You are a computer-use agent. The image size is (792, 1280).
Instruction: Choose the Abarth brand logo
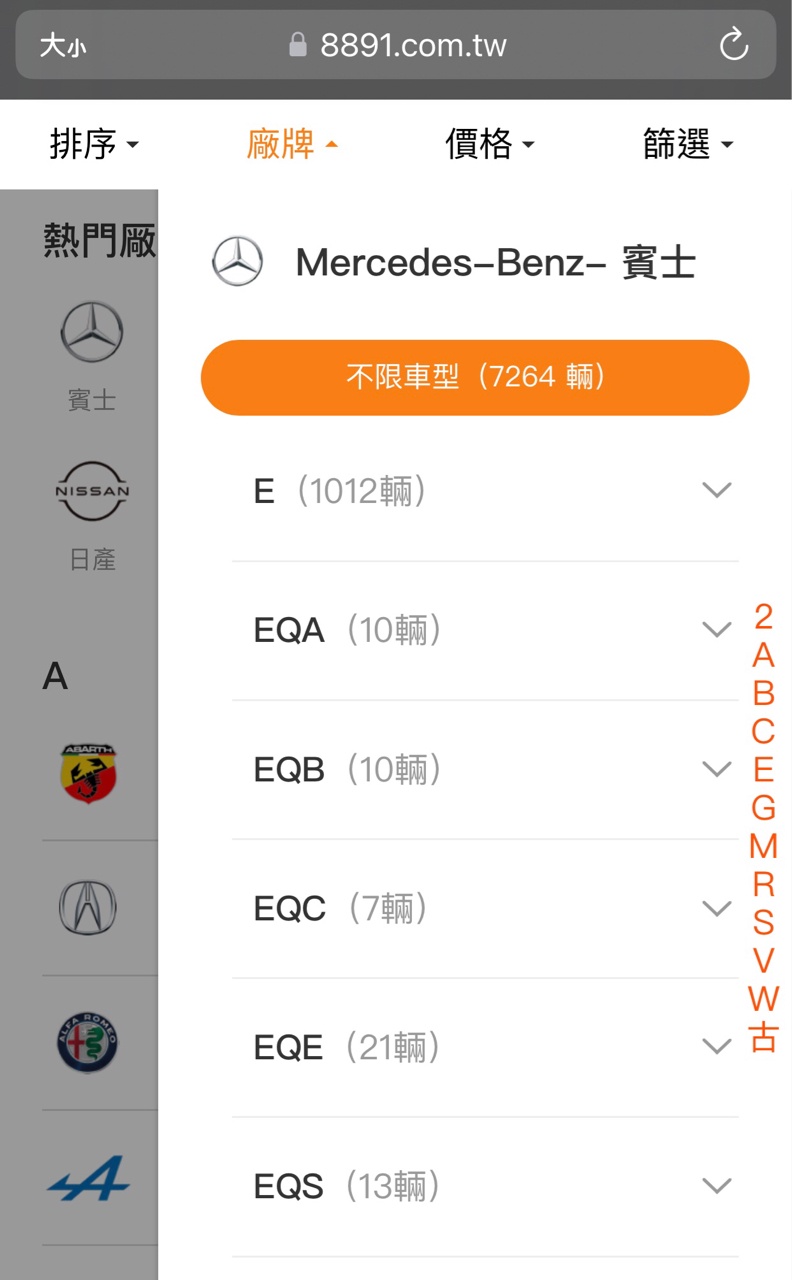[x=89, y=773]
